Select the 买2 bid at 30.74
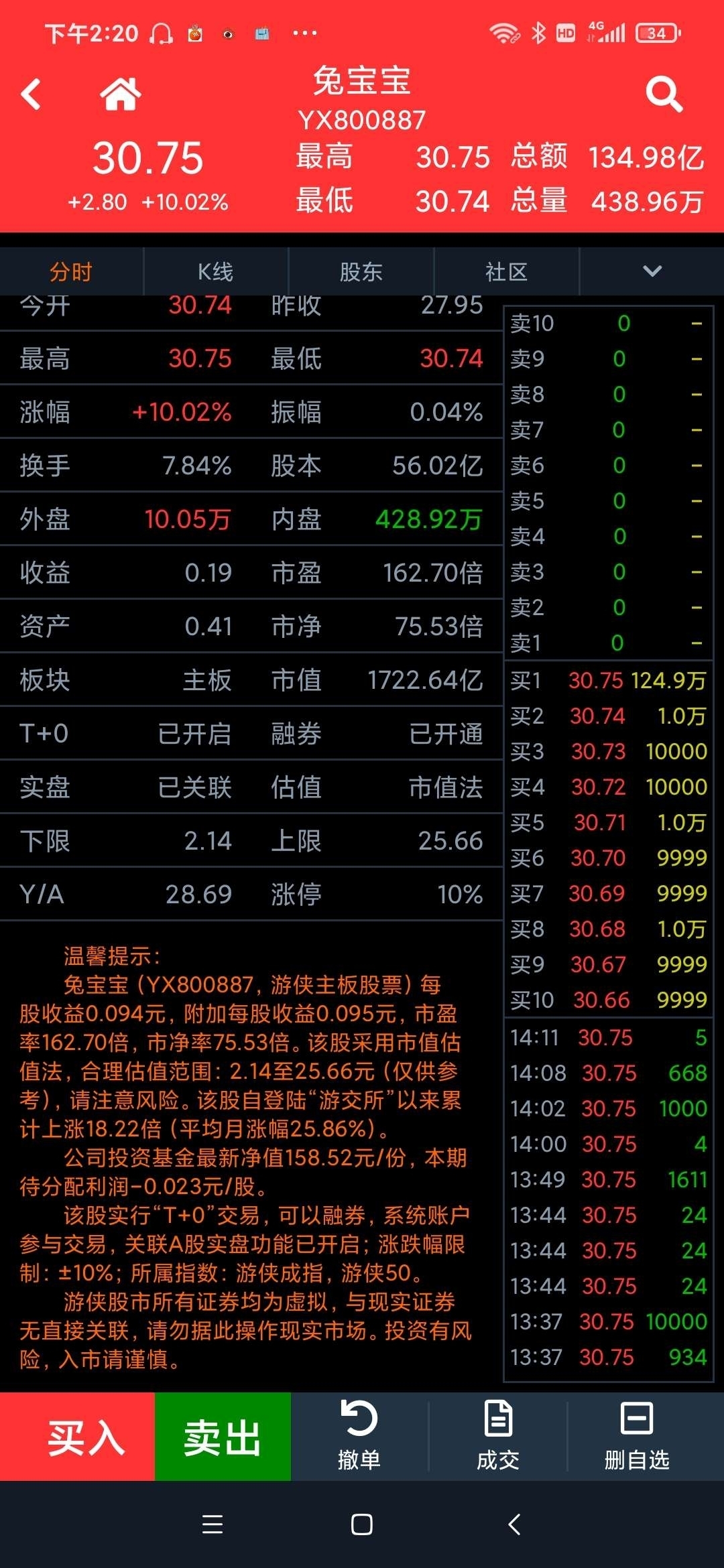Image resolution: width=724 pixels, height=1568 pixels. click(x=608, y=716)
